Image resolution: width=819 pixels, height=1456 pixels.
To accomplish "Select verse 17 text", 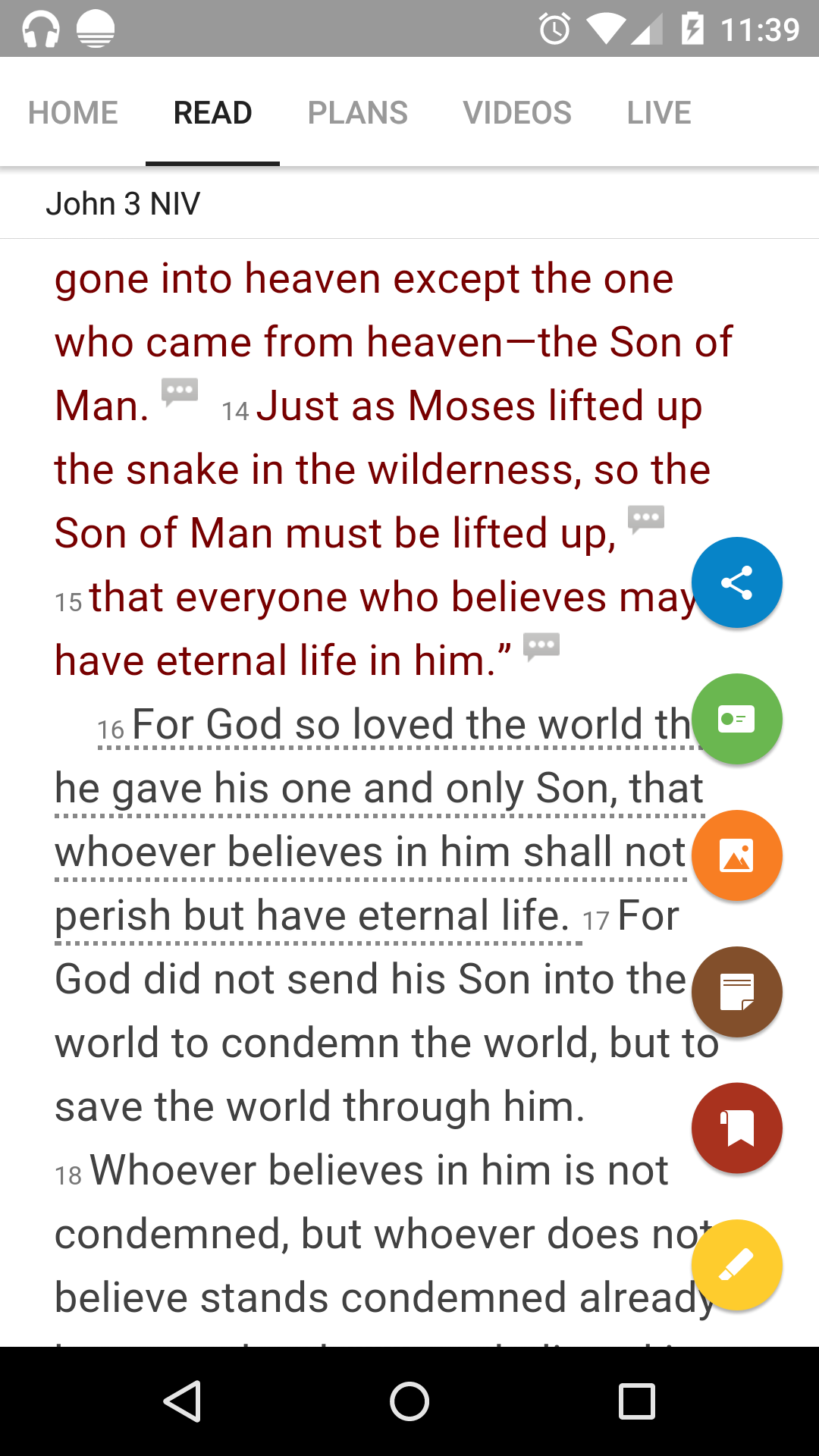I will pos(364,1043).
